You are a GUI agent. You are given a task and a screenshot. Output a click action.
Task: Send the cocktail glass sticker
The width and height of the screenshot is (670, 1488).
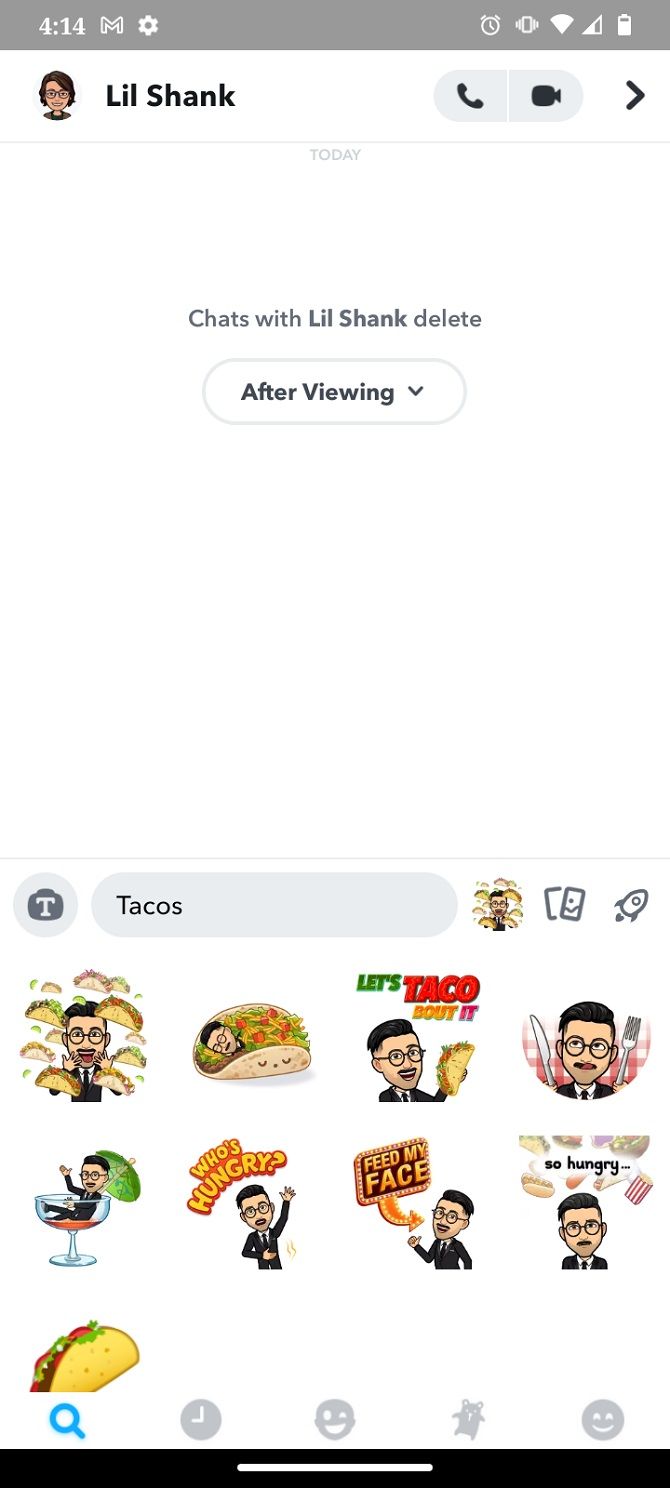83,1204
